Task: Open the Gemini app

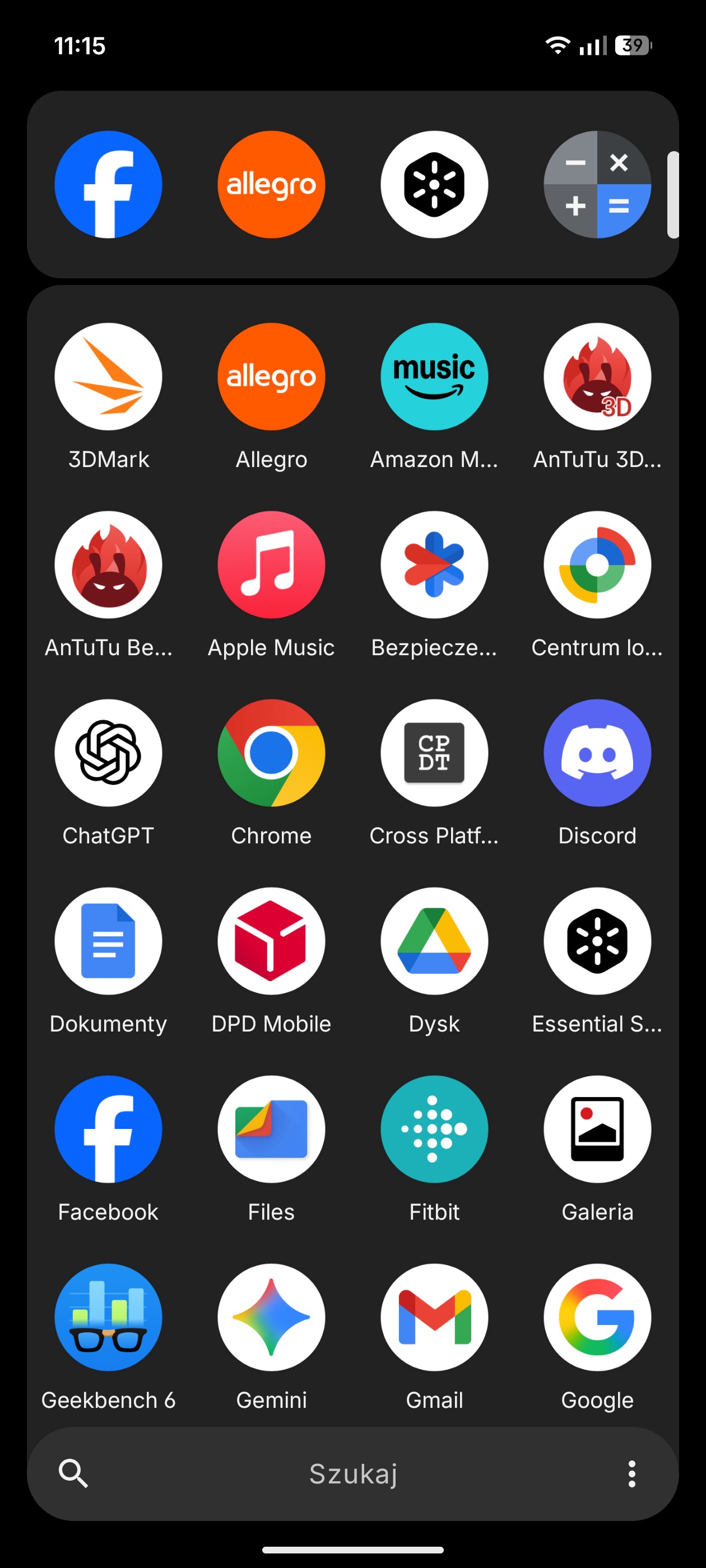Action: (271, 1317)
